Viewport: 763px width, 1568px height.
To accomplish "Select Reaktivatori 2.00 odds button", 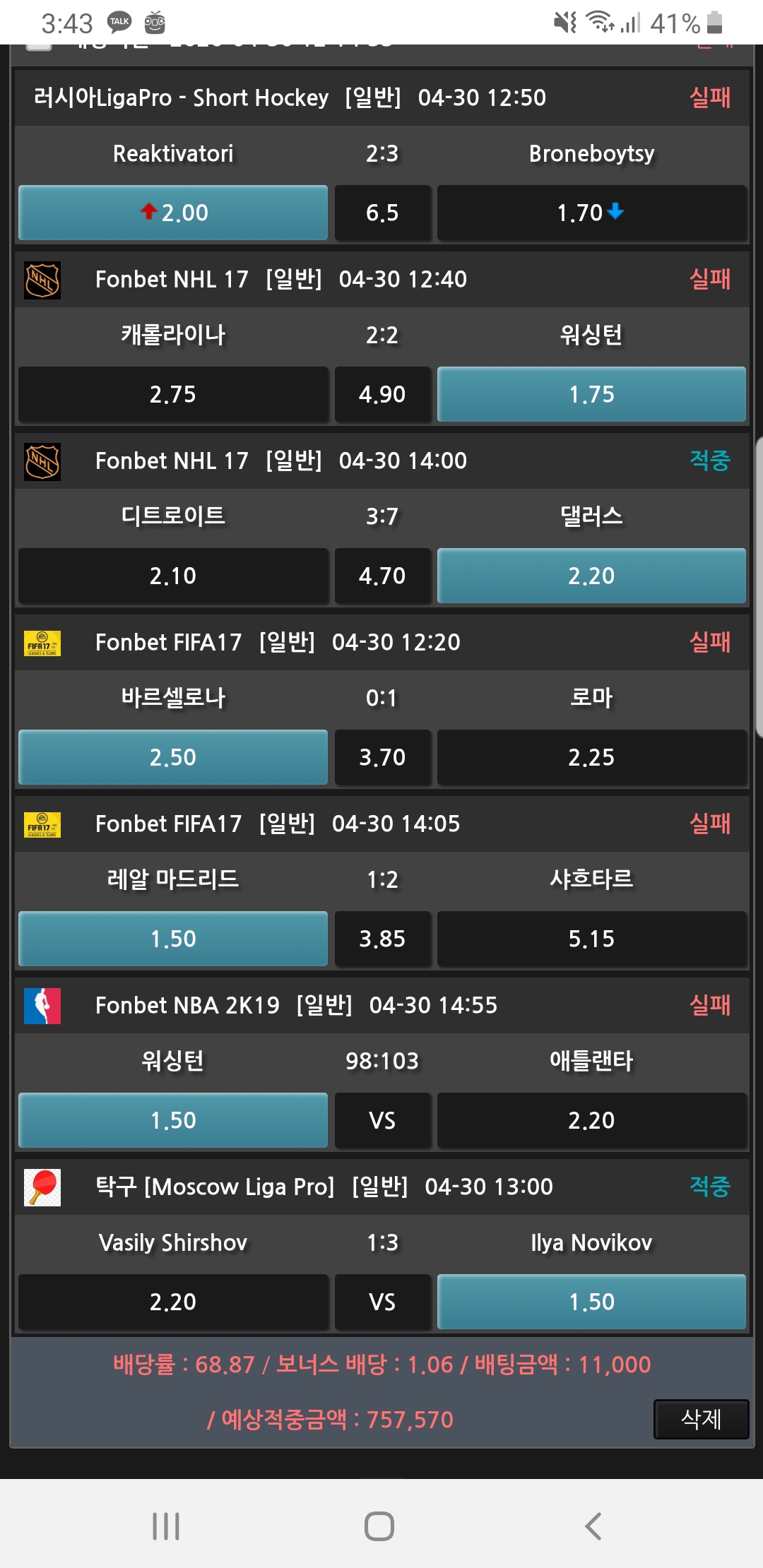I will coord(173,213).
